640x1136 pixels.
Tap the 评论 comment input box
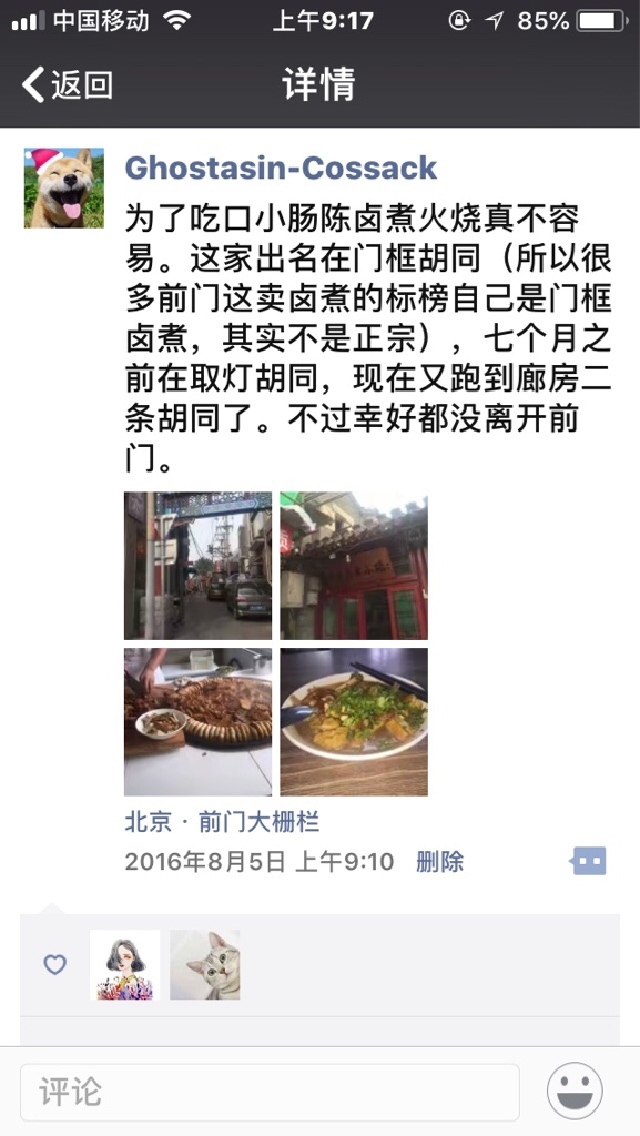click(270, 1091)
